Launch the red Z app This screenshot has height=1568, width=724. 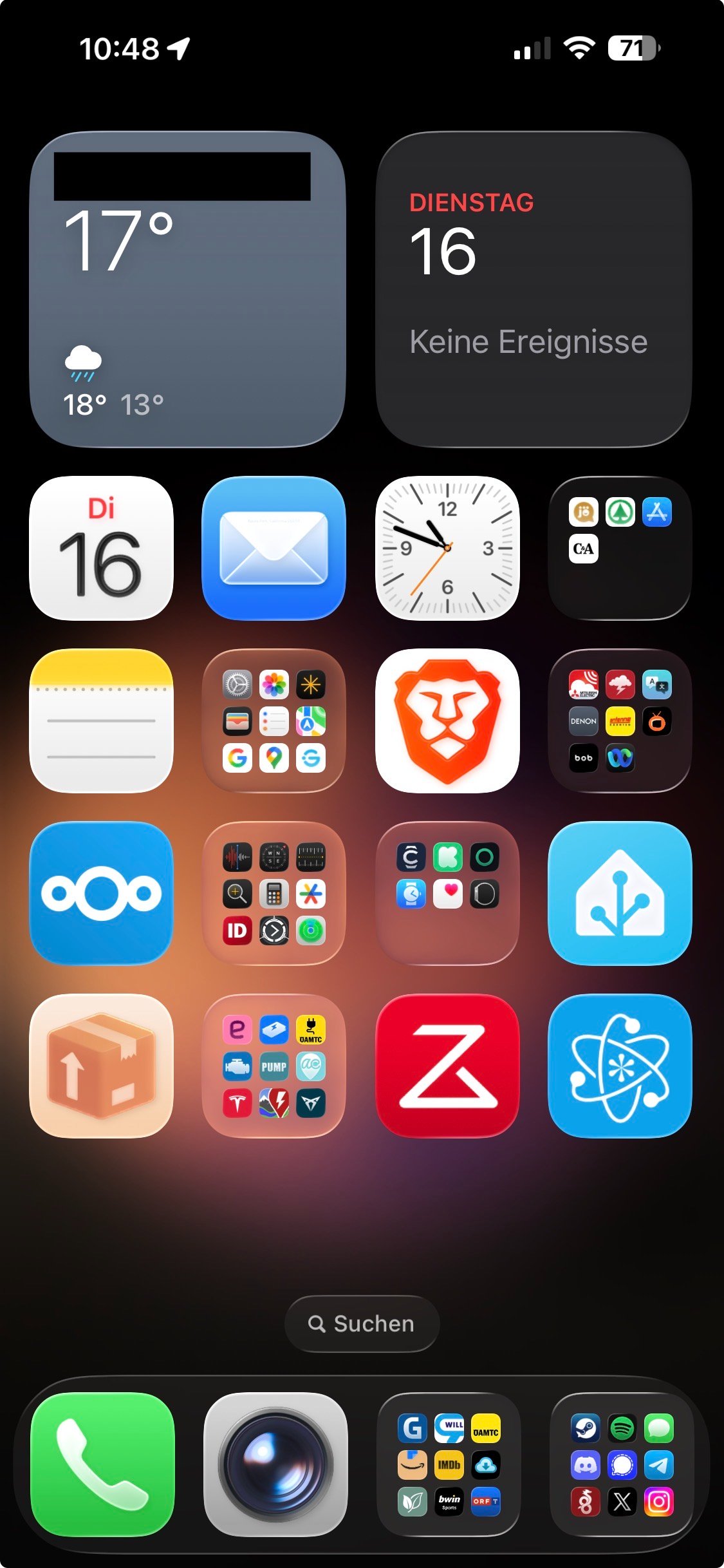447,1066
